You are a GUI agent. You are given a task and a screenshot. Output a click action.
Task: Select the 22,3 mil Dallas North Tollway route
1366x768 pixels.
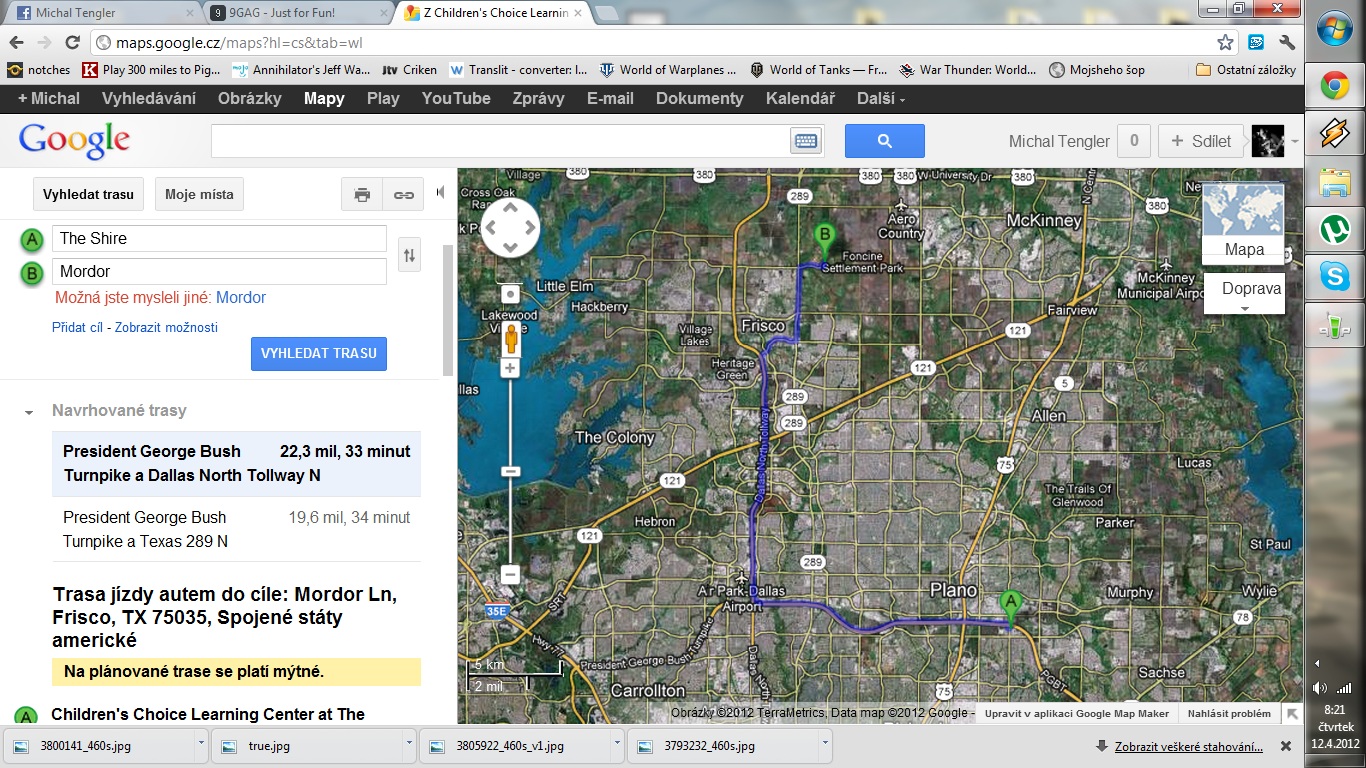[x=236, y=463]
